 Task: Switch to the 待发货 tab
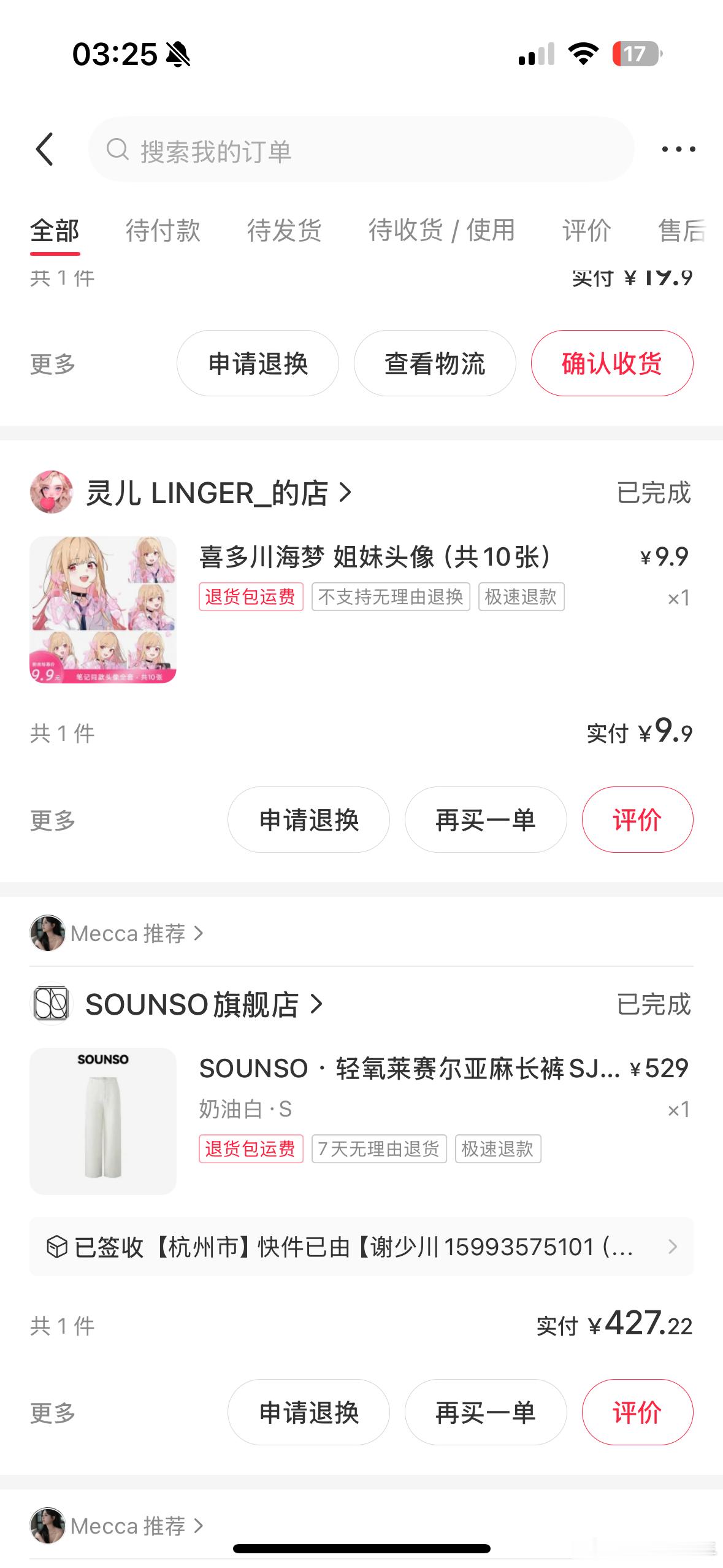click(284, 231)
